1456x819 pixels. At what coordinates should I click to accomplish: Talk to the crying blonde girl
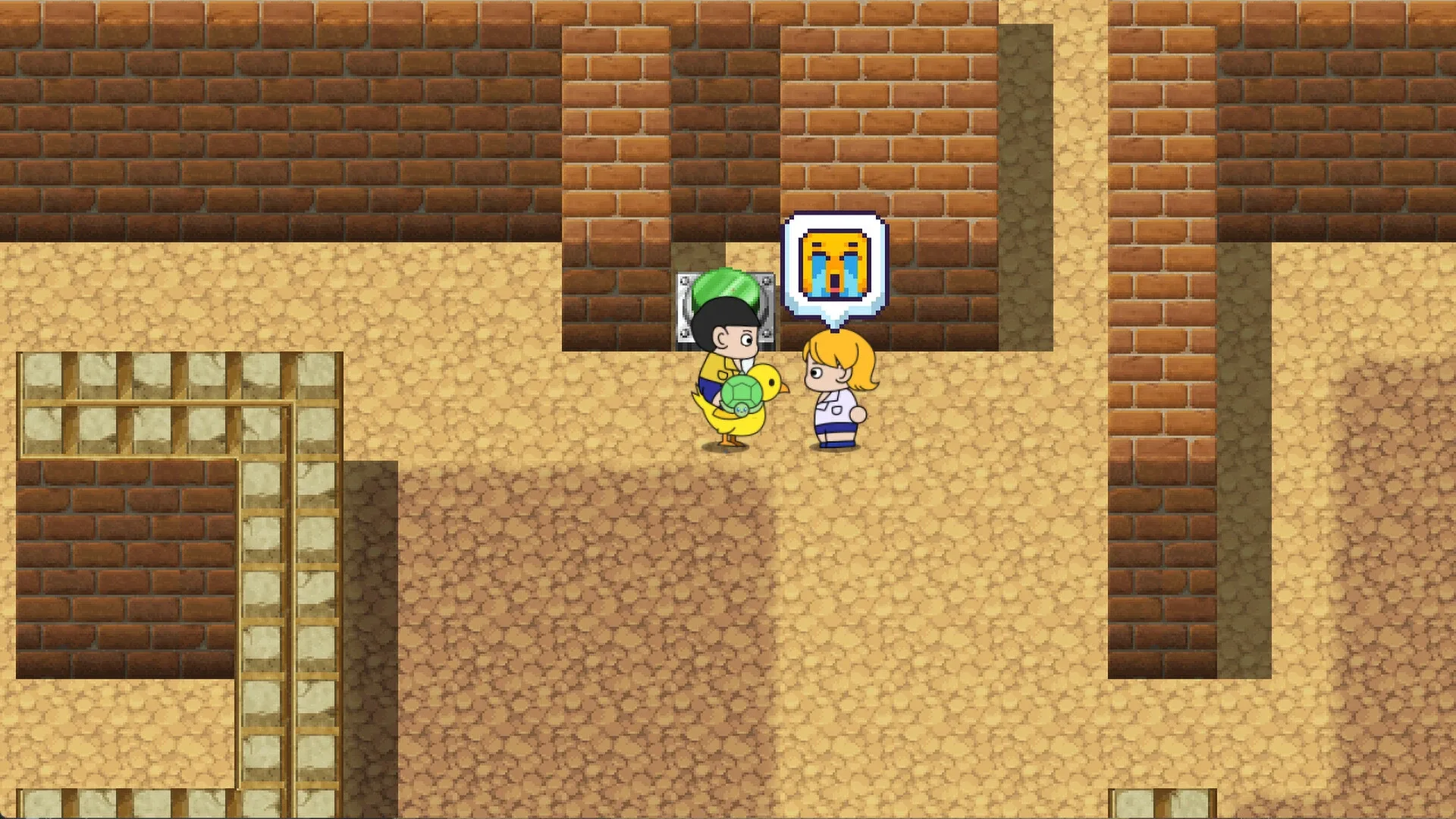[x=836, y=389]
